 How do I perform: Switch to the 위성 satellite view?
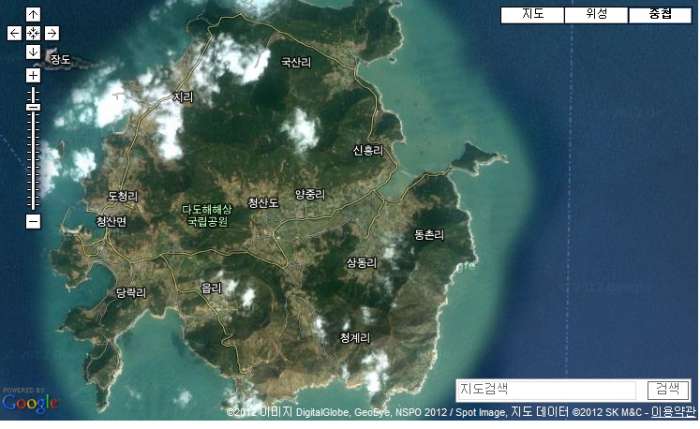[596, 15]
